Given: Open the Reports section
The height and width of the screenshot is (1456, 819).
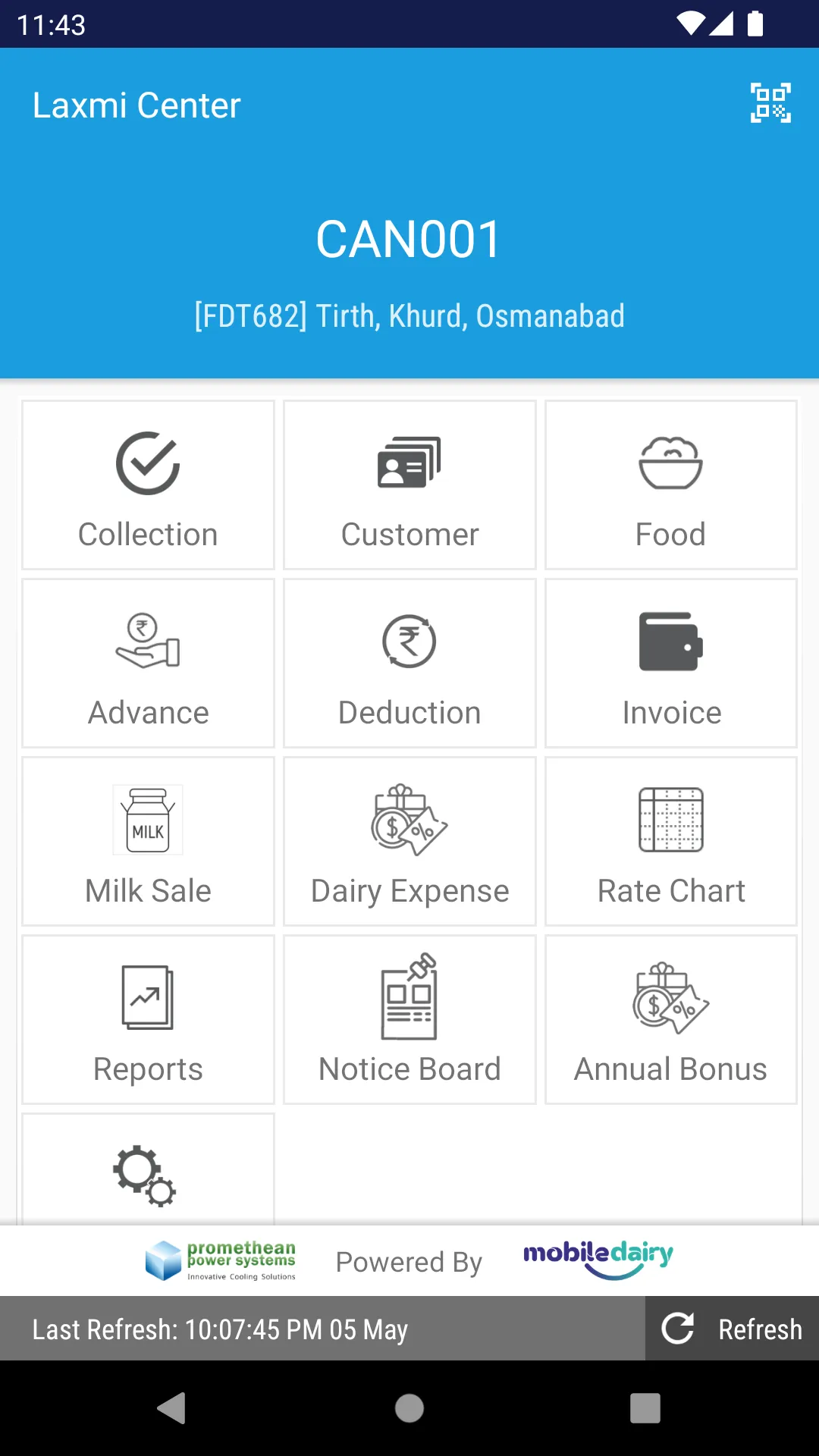Looking at the screenshot, I should point(148,1019).
